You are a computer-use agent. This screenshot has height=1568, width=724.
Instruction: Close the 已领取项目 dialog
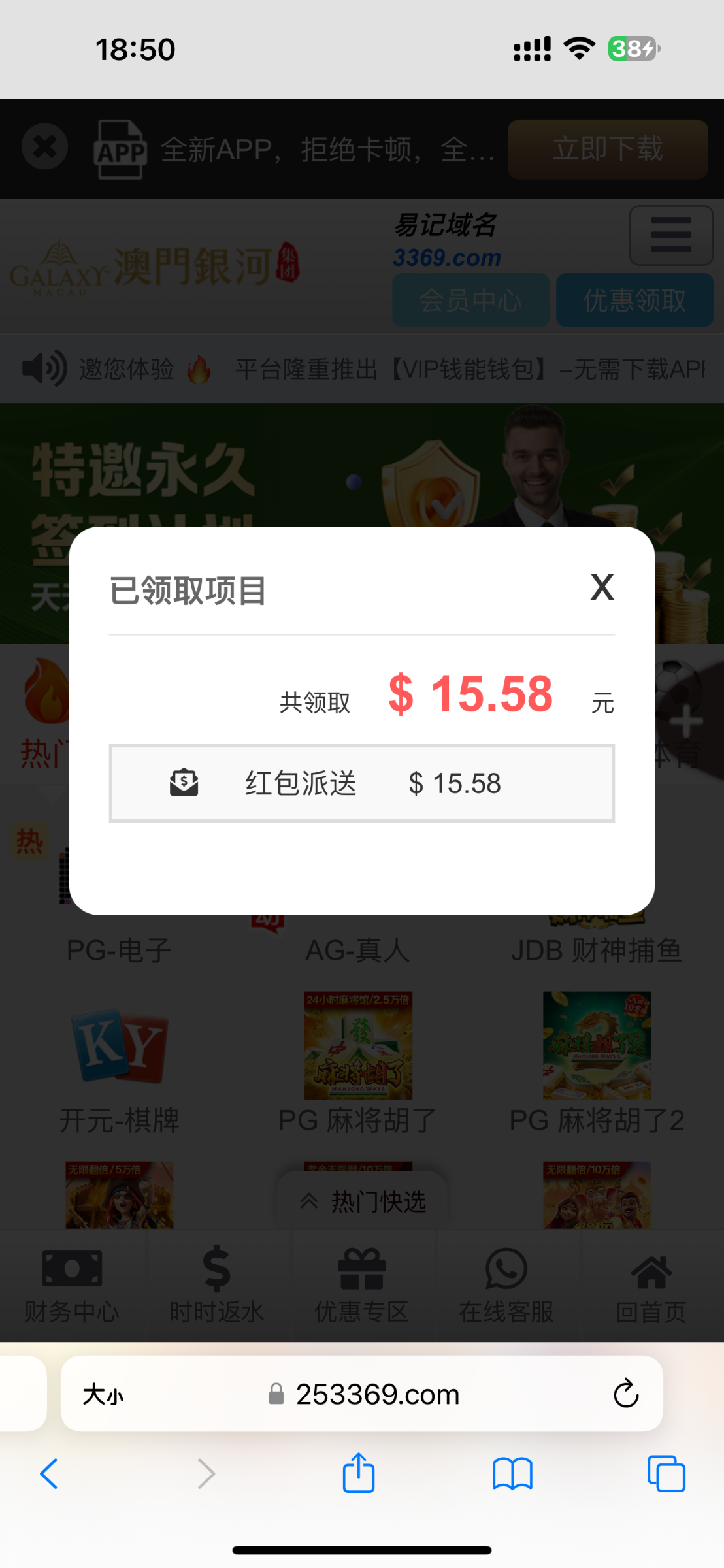tap(602, 587)
